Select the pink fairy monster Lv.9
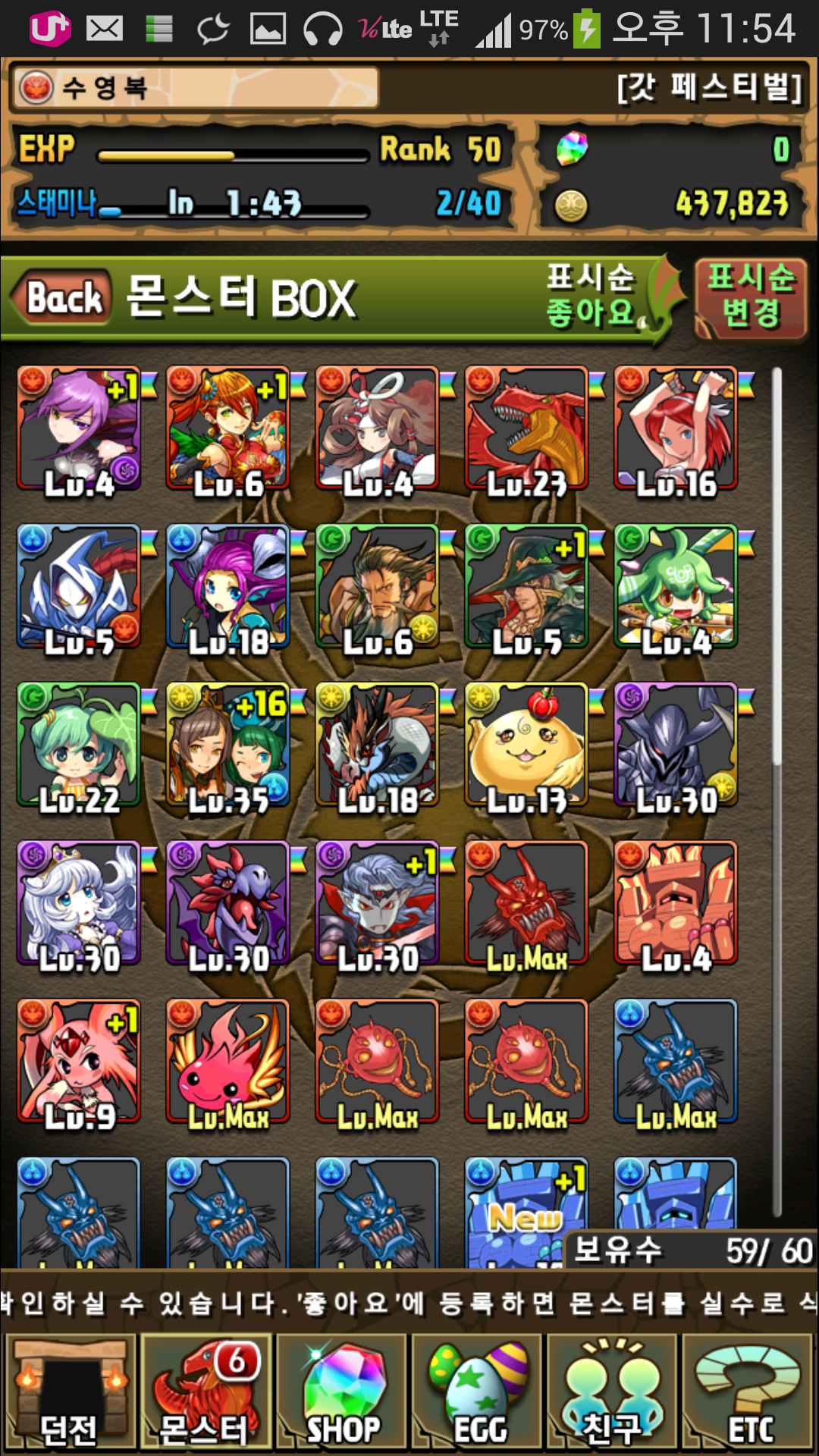The height and width of the screenshot is (1456, 819). tap(79, 1060)
